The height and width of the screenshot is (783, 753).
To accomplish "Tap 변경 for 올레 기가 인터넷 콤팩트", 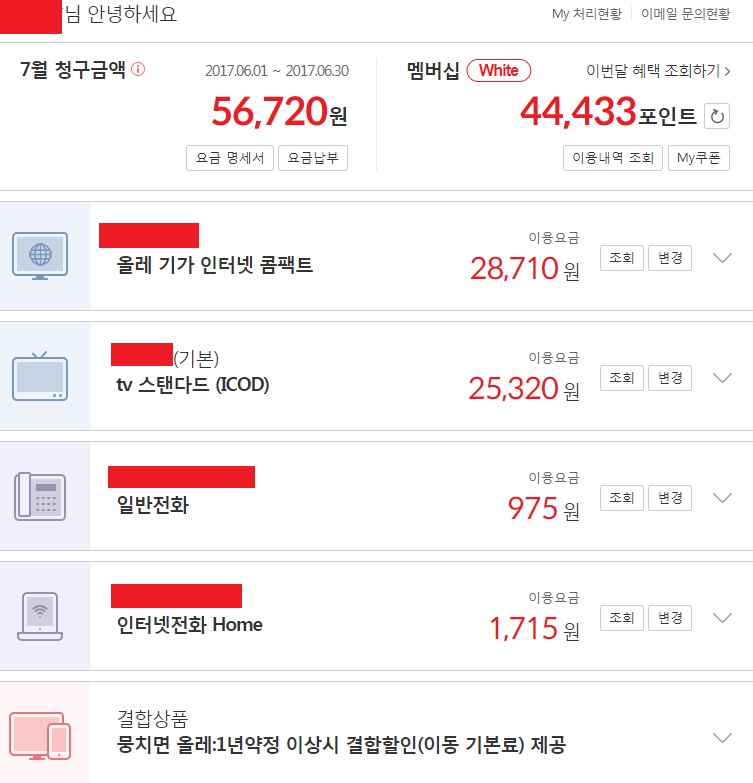I will [670, 258].
